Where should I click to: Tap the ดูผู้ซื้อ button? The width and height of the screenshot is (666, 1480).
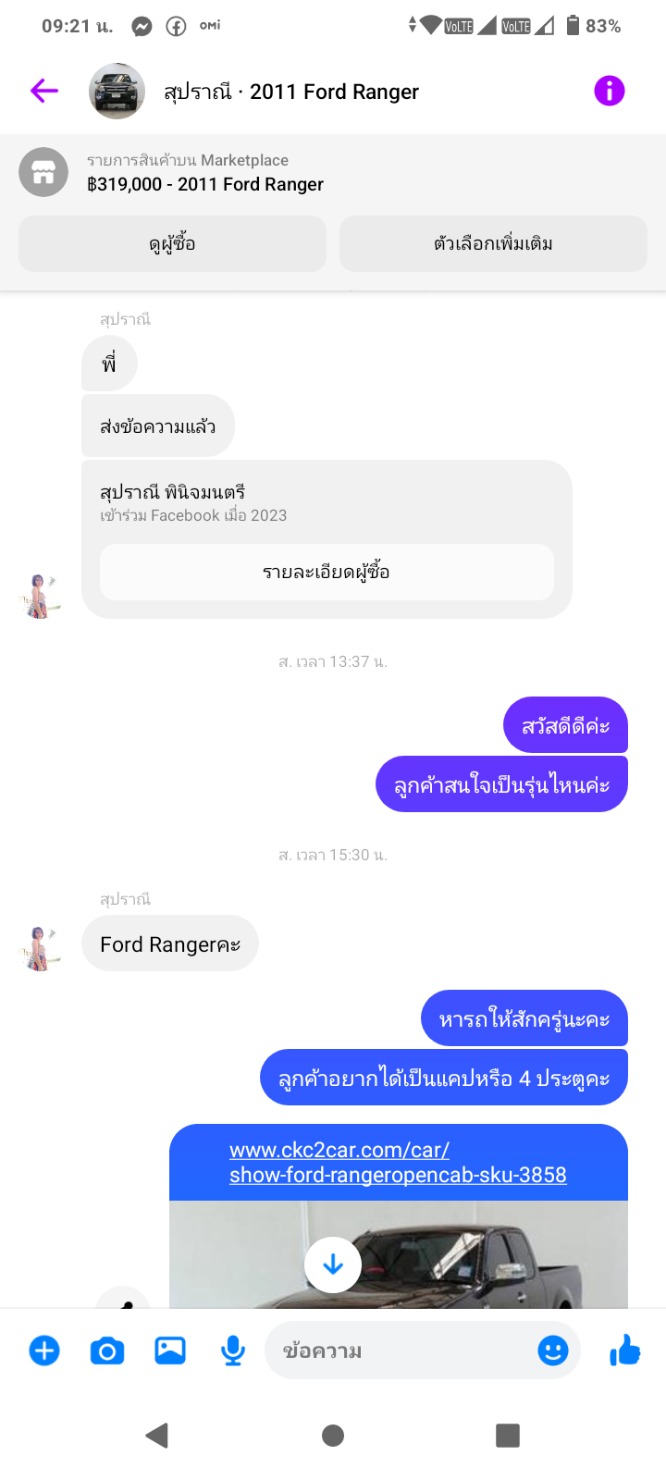(x=172, y=244)
